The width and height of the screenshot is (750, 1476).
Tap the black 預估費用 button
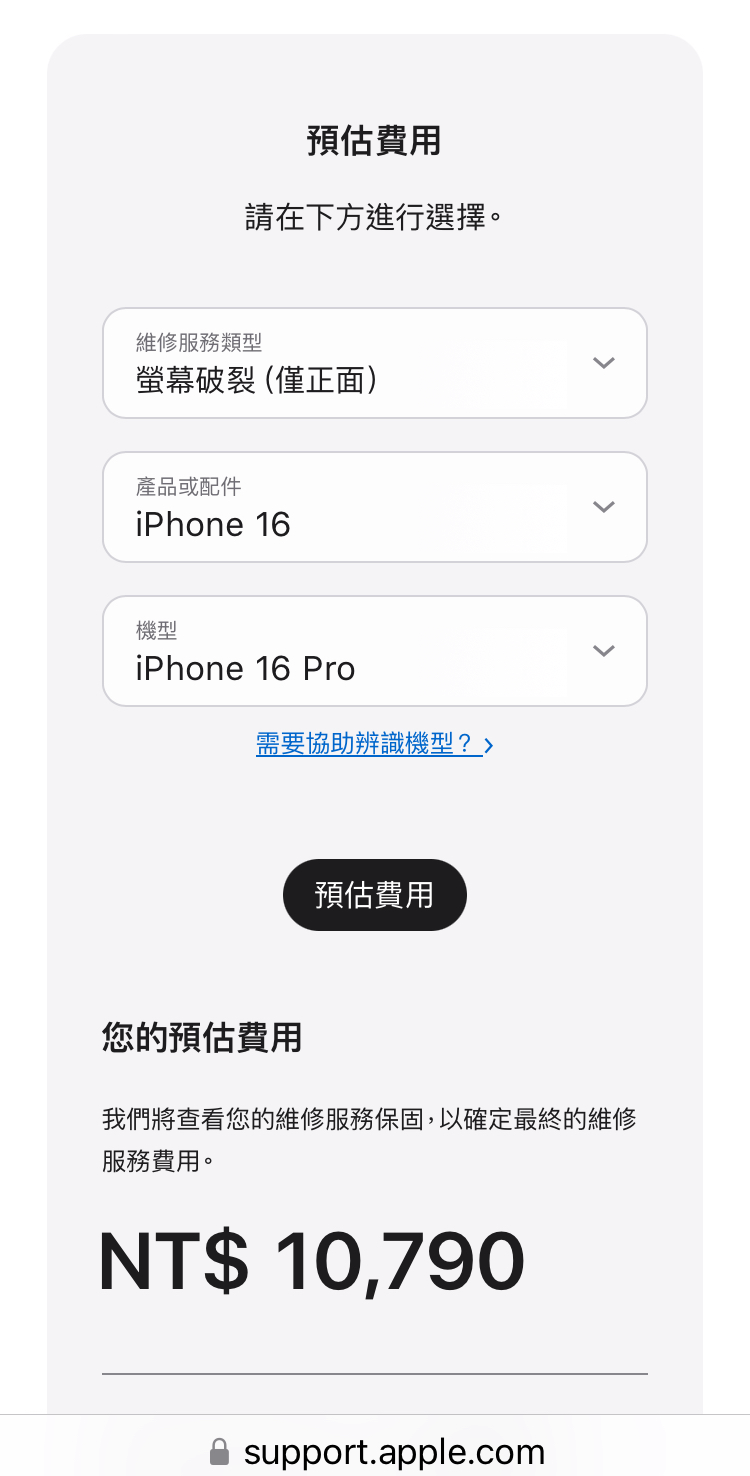coord(374,895)
